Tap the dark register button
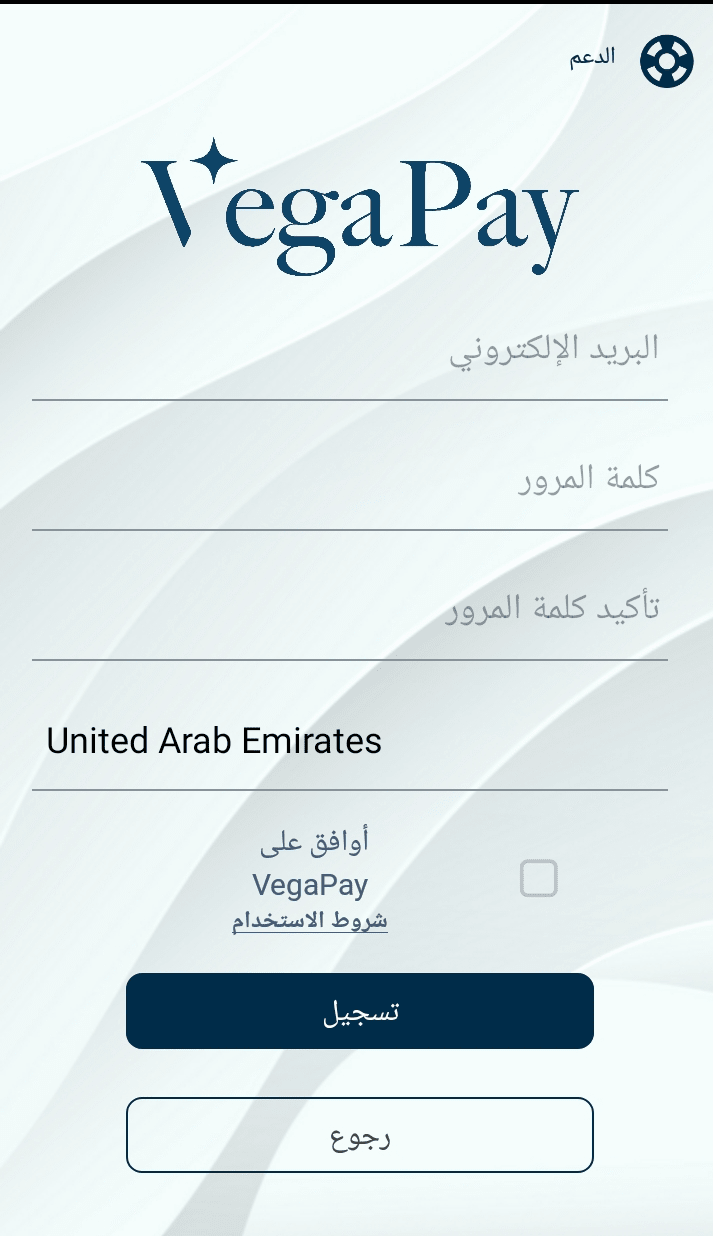Image resolution: width=713 pixels, height=1236 pixels. tap(360, 1011)
